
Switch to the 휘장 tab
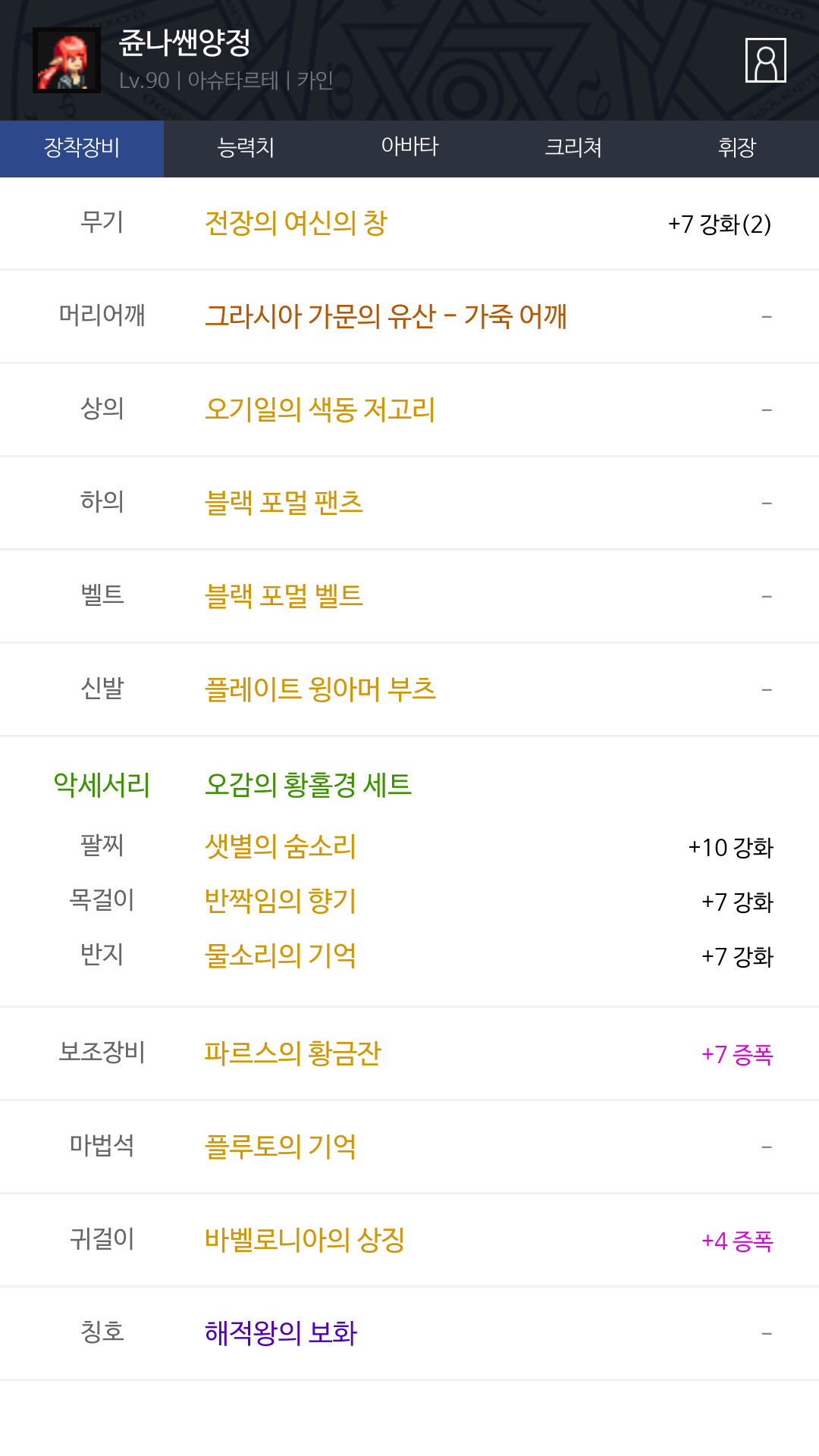(737, 148)
